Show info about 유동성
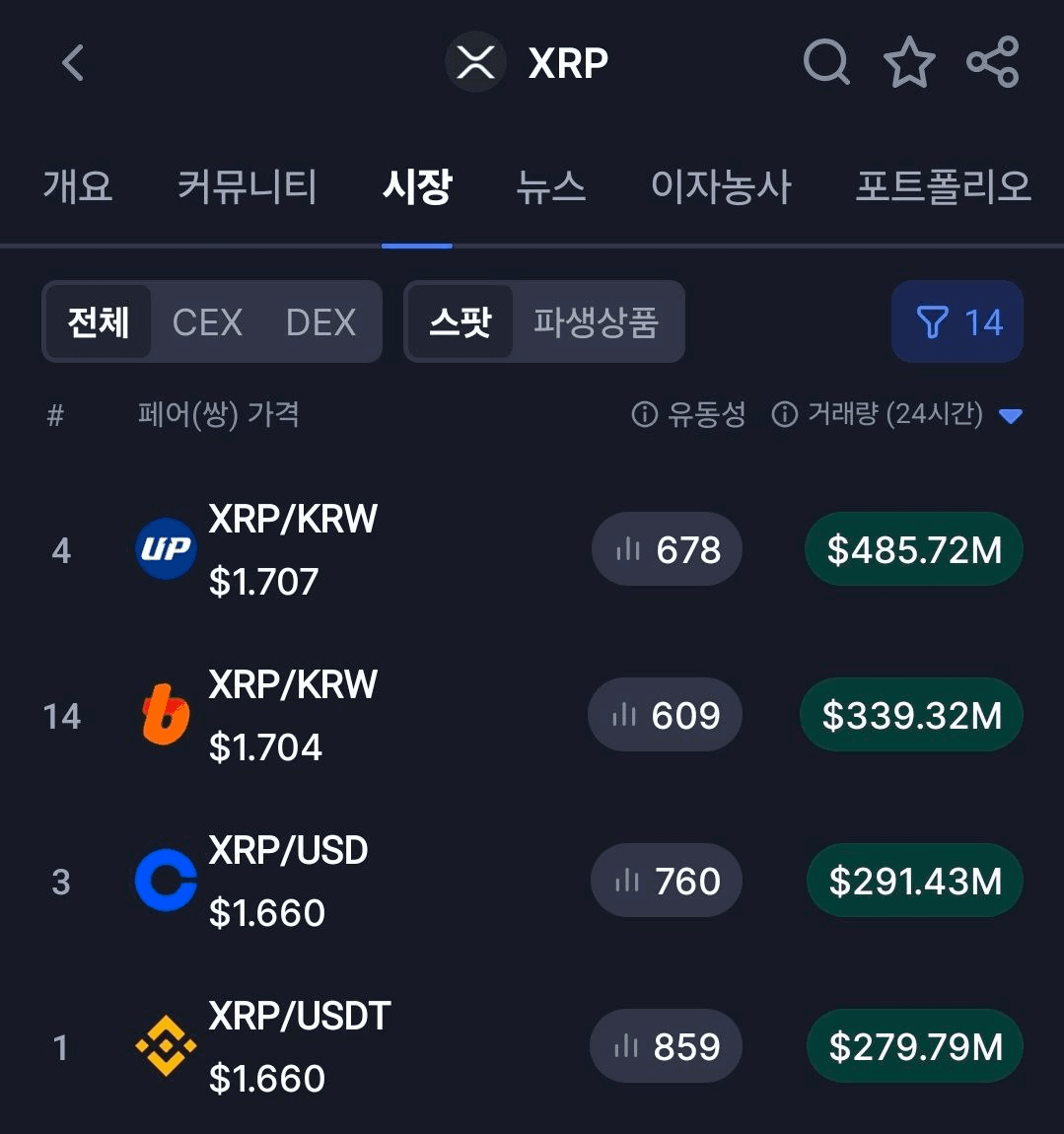 point(644,415)
